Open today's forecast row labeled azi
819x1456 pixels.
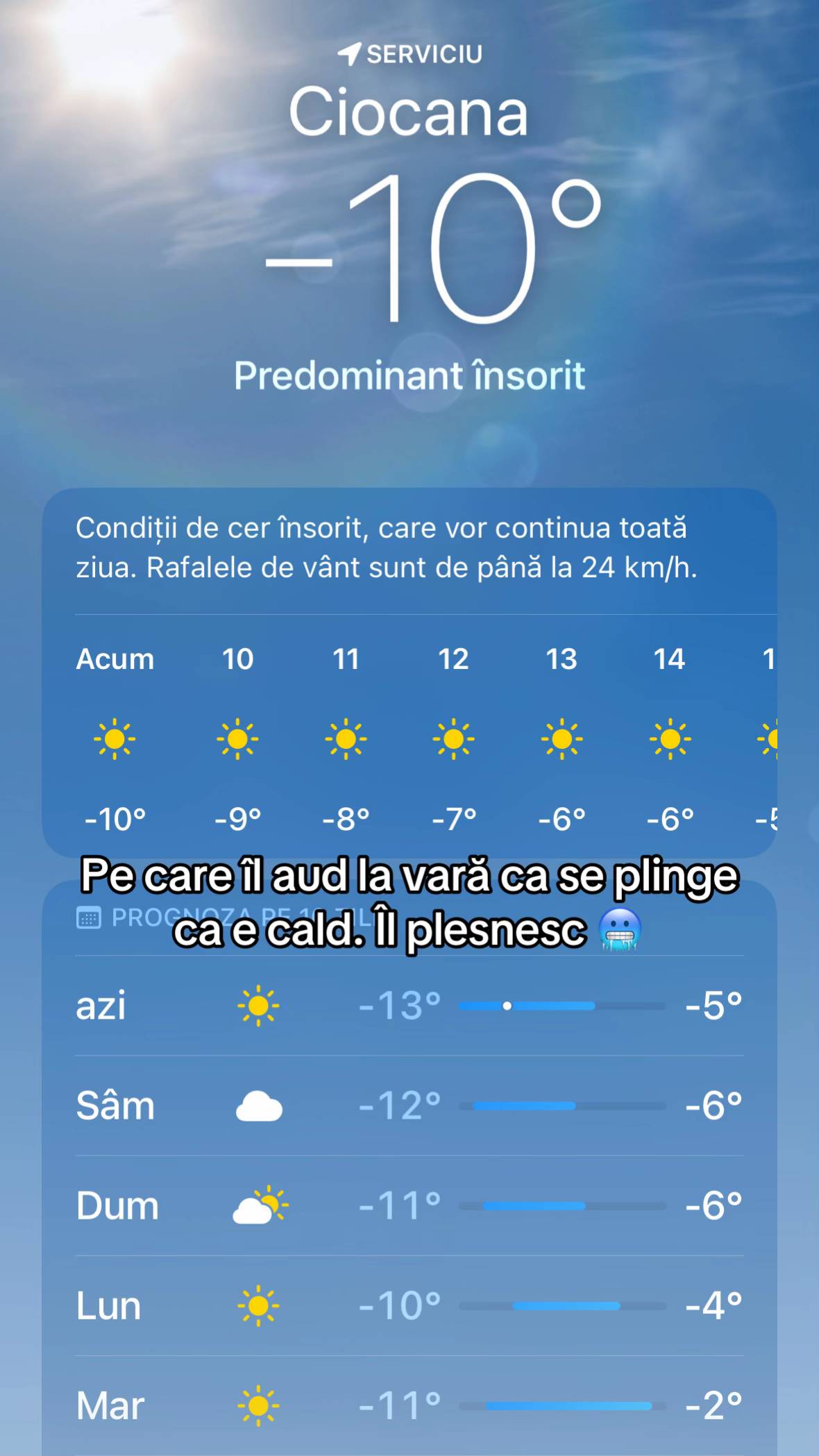pyautogui.click(x=409, y=1006)
